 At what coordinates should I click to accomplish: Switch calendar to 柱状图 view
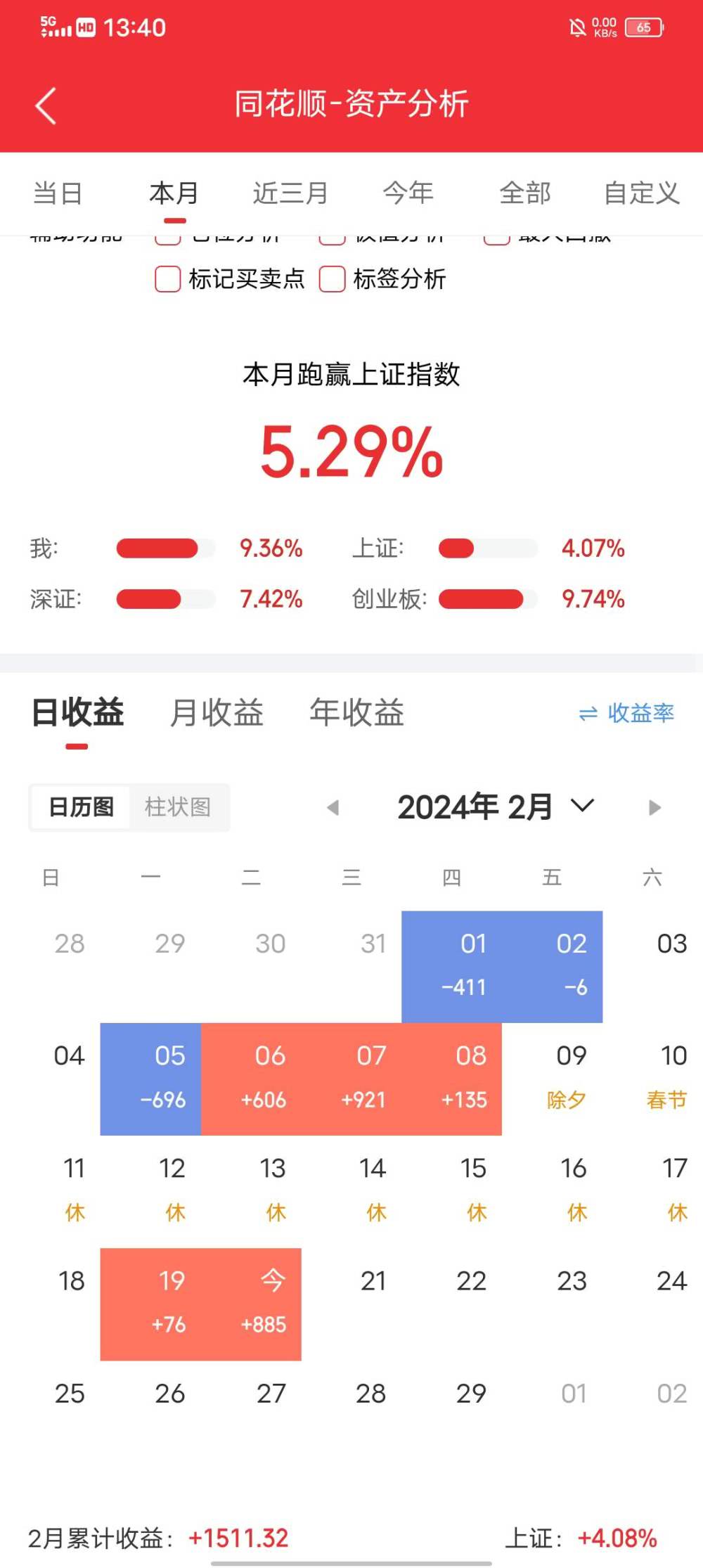(x=178, y=807)
